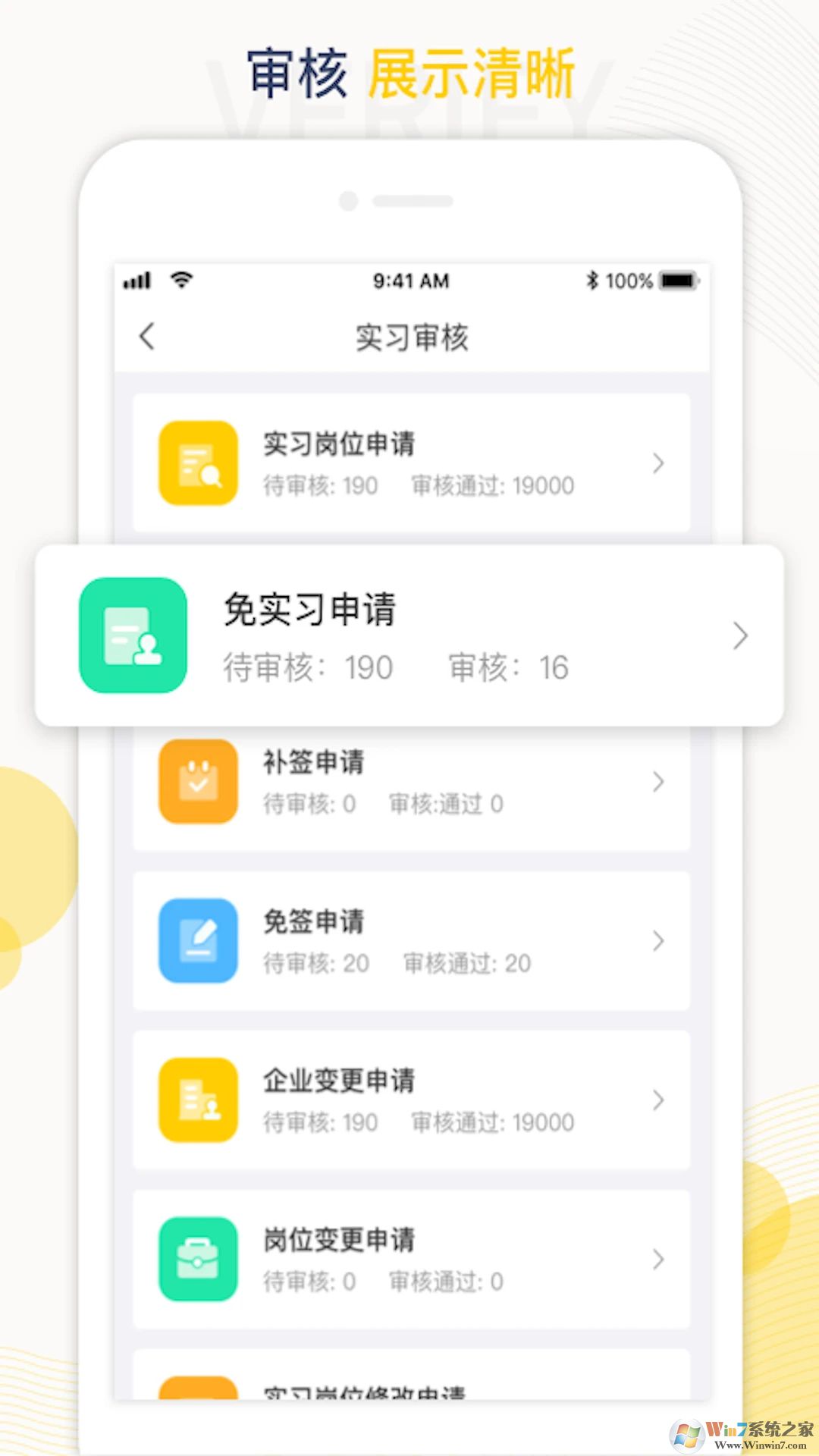Open the 免签申请 row chevron
The height and width of the screenshot is (1456, 819).
658,941
